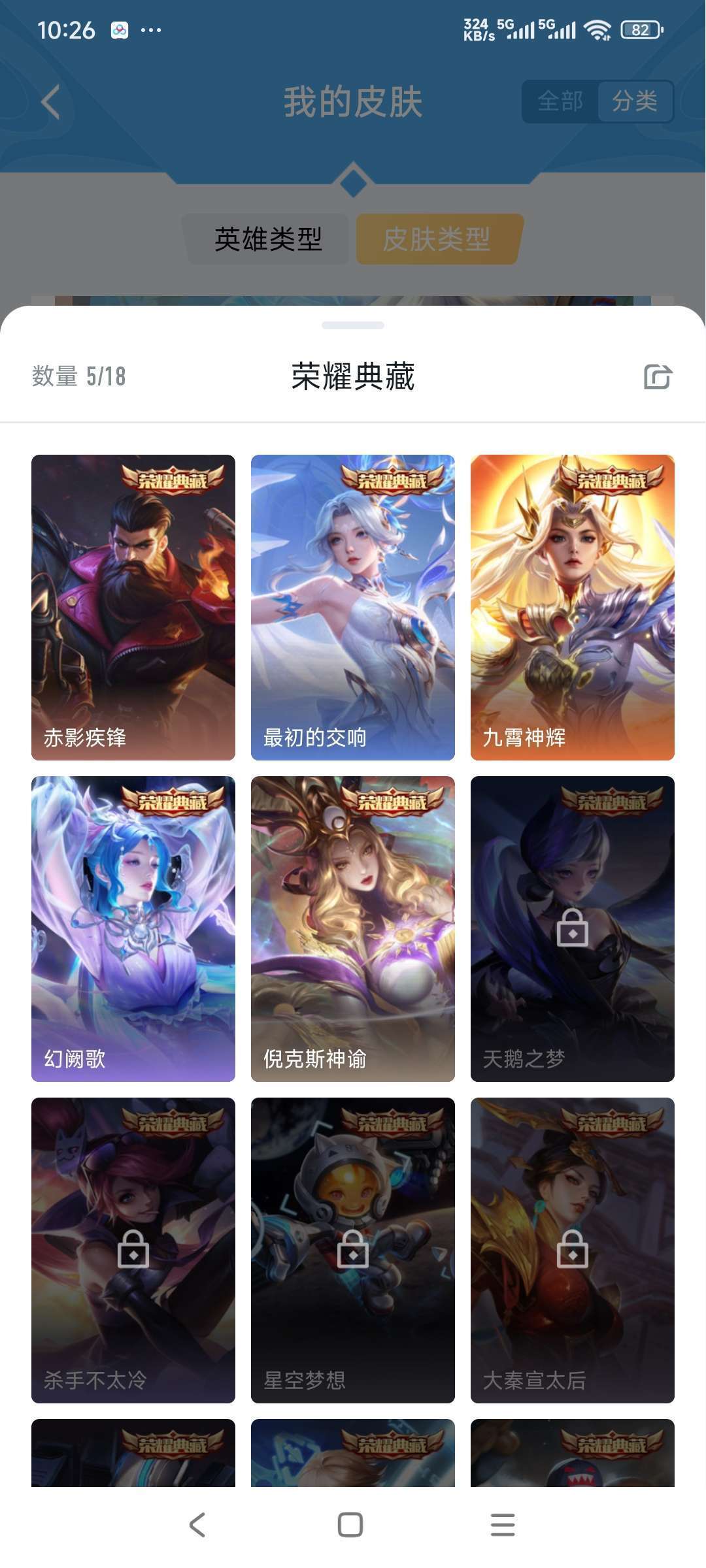
Task: Share the 荣耀典藏 skin collection
Action: click(657, 376)
